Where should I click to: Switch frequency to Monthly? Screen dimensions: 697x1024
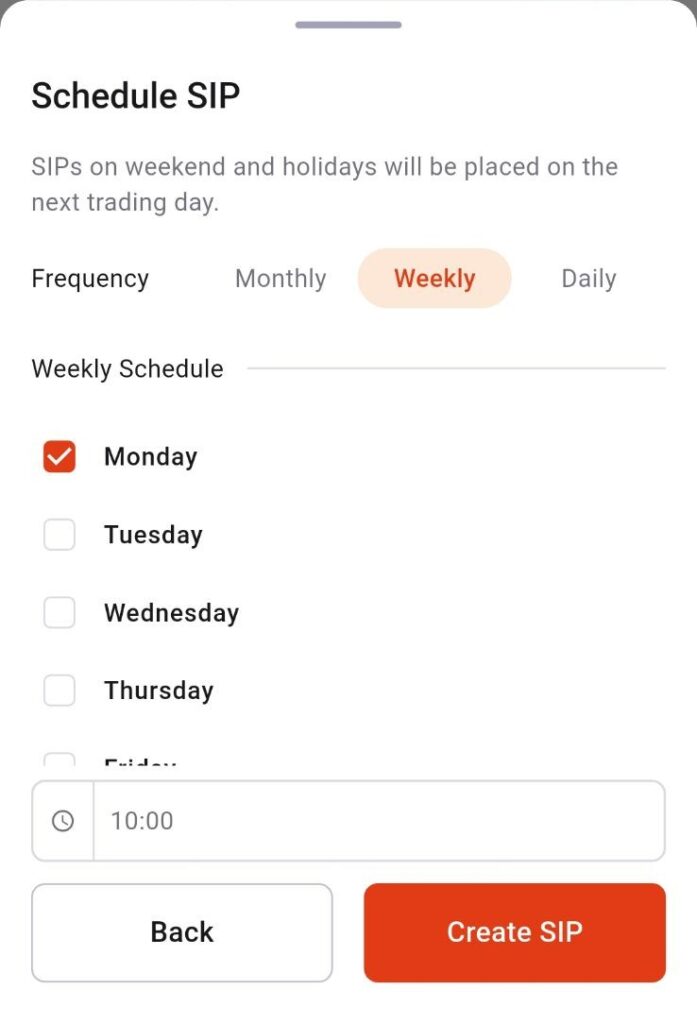[280, 279]
